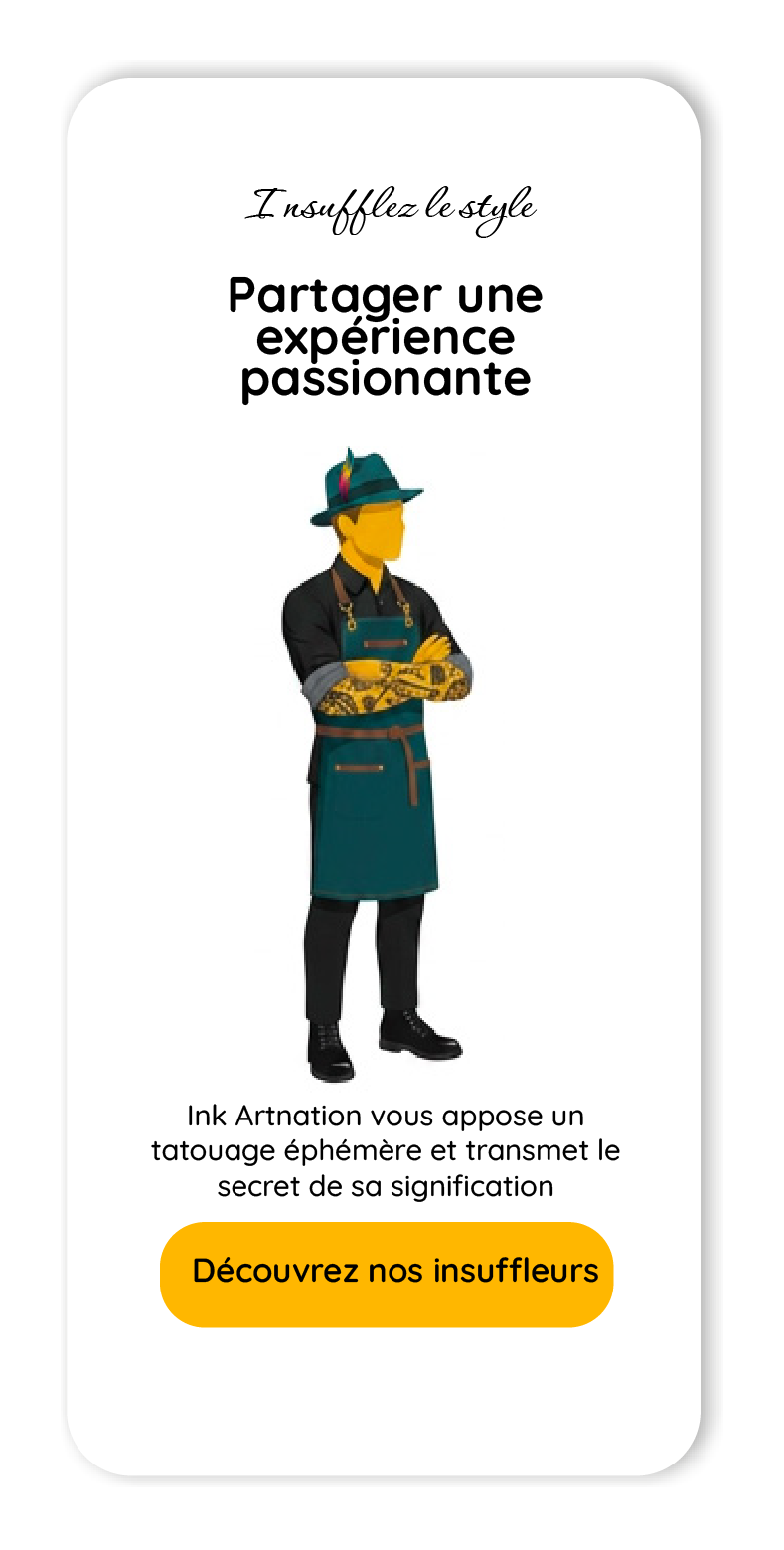Tap the Découvrez nos insuffleurs button

coord(387,1274)
